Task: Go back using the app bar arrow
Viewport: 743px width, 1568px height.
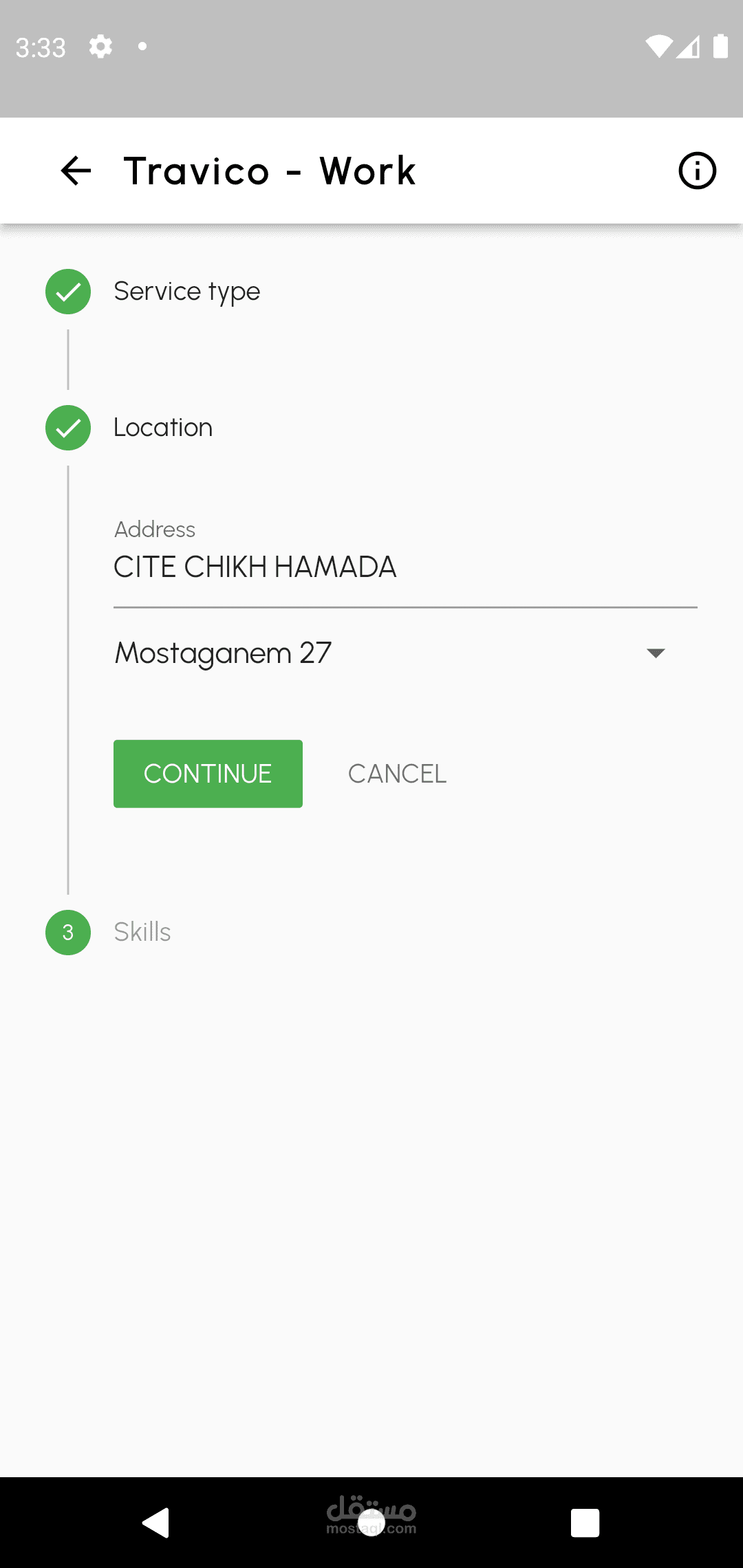Action: pyautogui.click(x=76, y=171)
